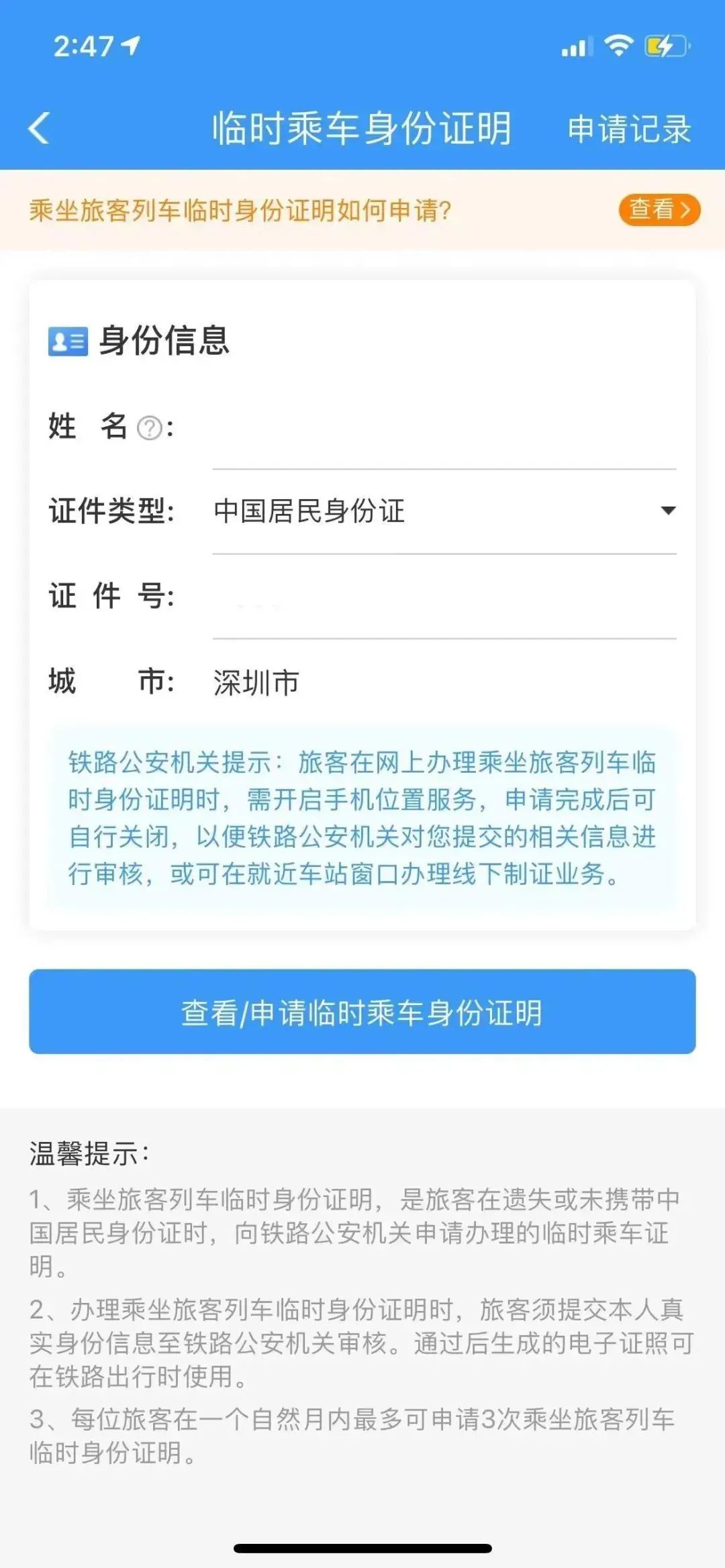Tap the cellular signal bars icon
725x1568 pixels.
click(578, 47)
